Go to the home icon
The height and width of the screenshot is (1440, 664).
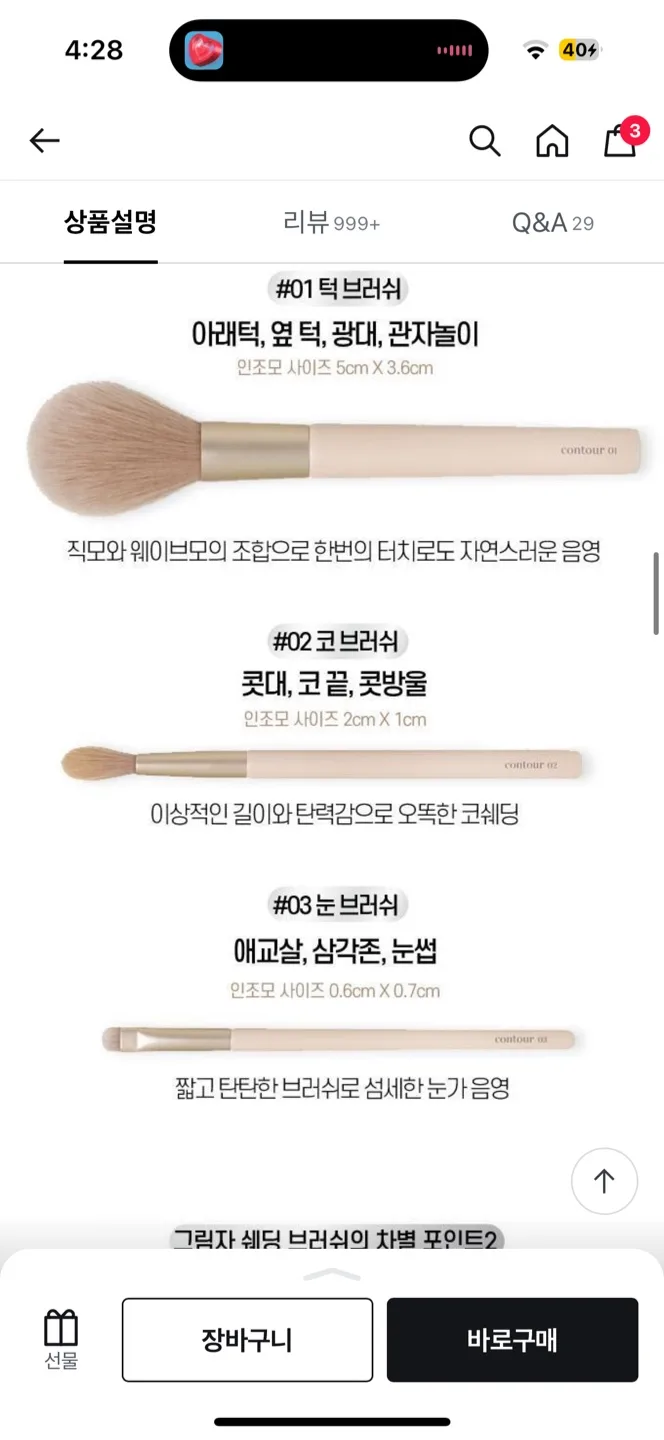coord(552,141)
